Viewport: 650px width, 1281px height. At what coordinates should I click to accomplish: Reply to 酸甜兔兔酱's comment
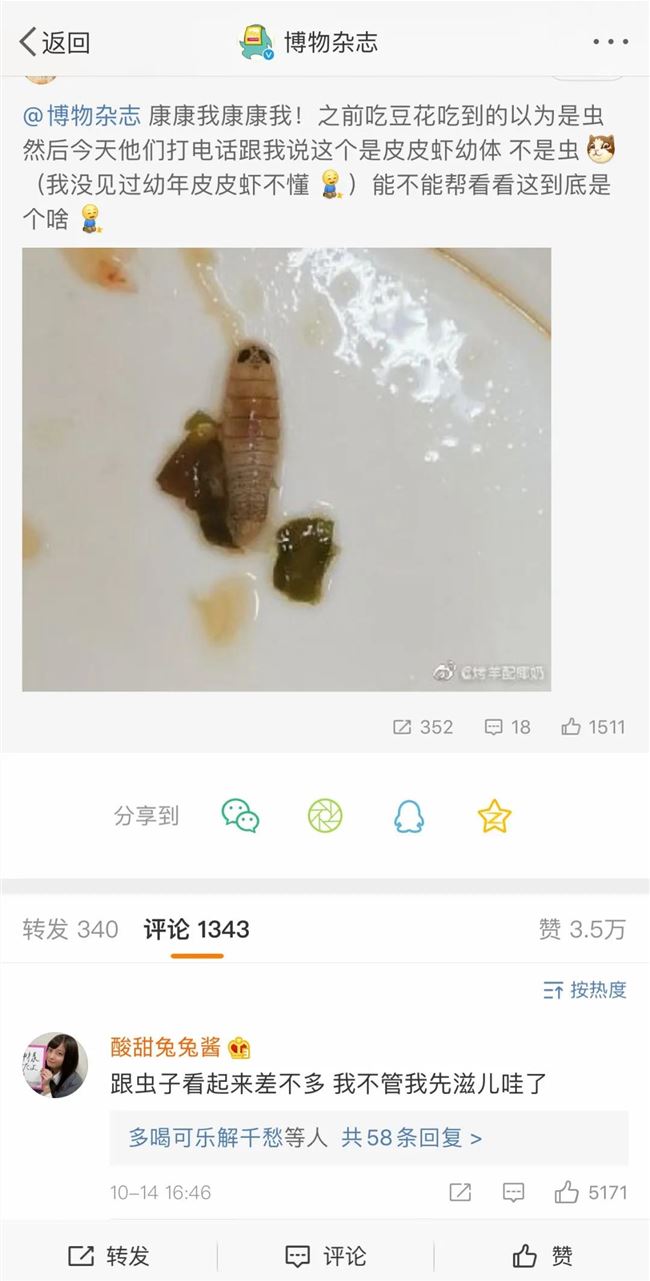(513, 1192)
